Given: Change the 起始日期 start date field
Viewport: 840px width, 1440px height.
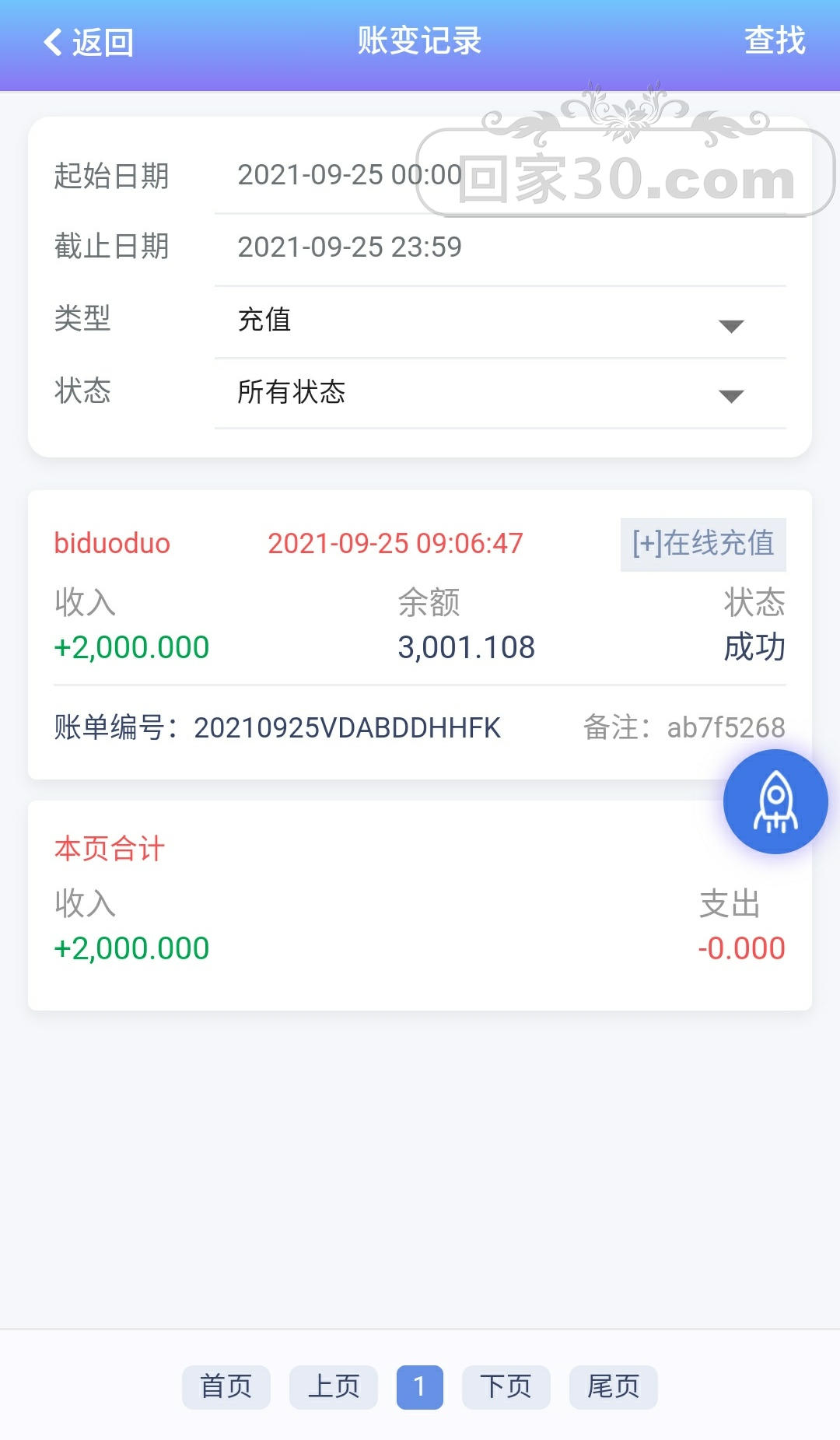Looking at the screenshot, I should (x=349, y=176).
